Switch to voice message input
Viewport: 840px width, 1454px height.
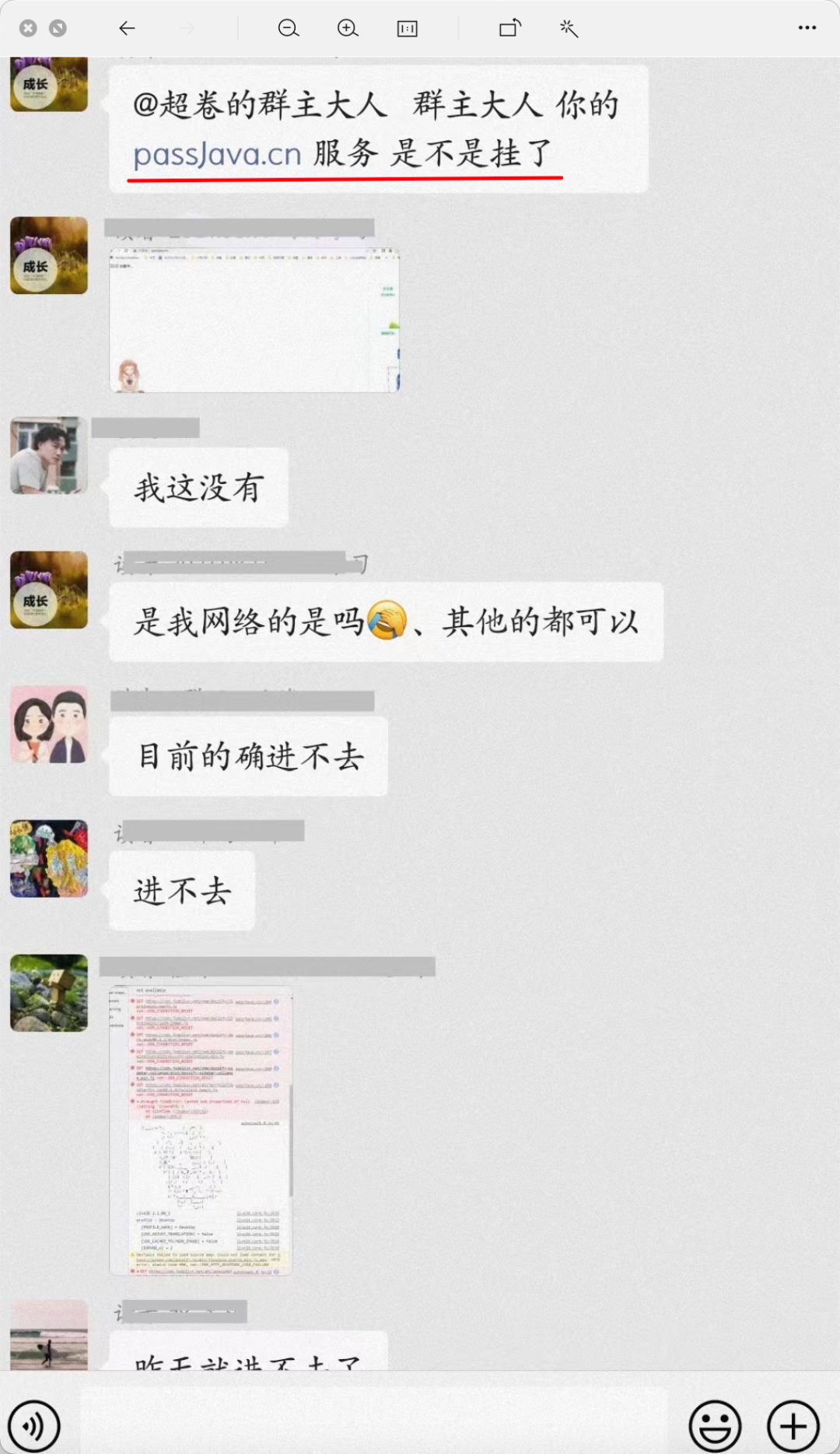[33, 1426]
